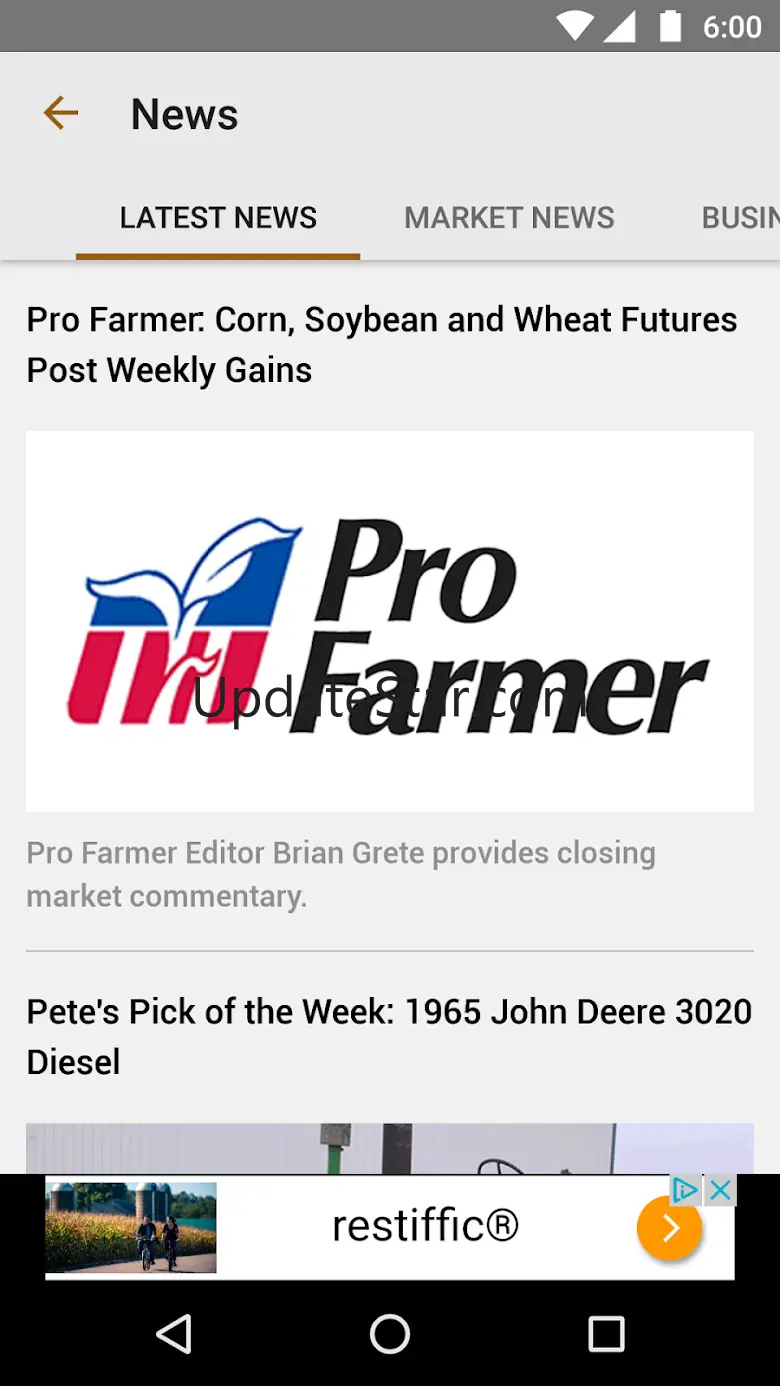Screen dimensions: 780x1386
Task: Open Pete's Pick of the Week article
Action: (389, 1036)
